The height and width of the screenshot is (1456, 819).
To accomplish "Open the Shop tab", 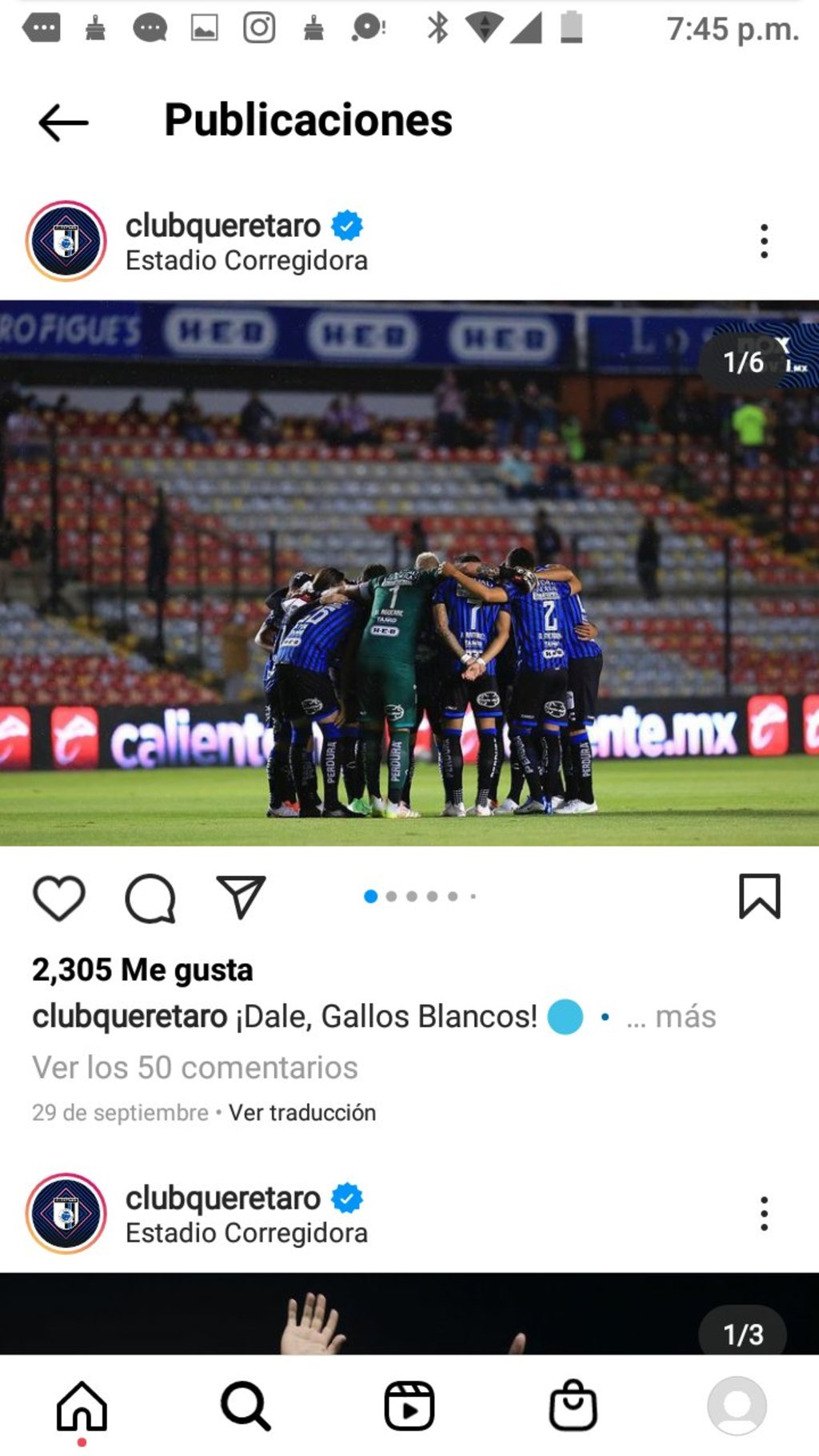I will (x=573, y=1406).
